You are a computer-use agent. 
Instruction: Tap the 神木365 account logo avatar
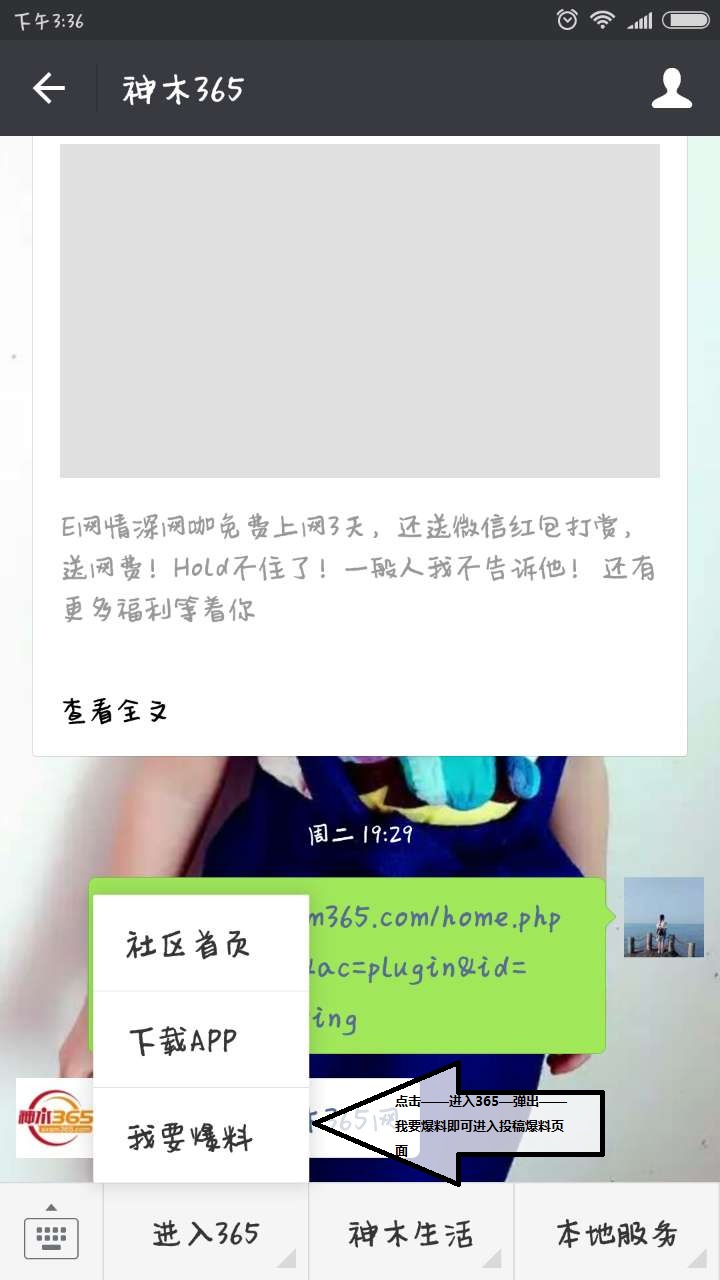pyautogui.click(x=54, y=1117)
